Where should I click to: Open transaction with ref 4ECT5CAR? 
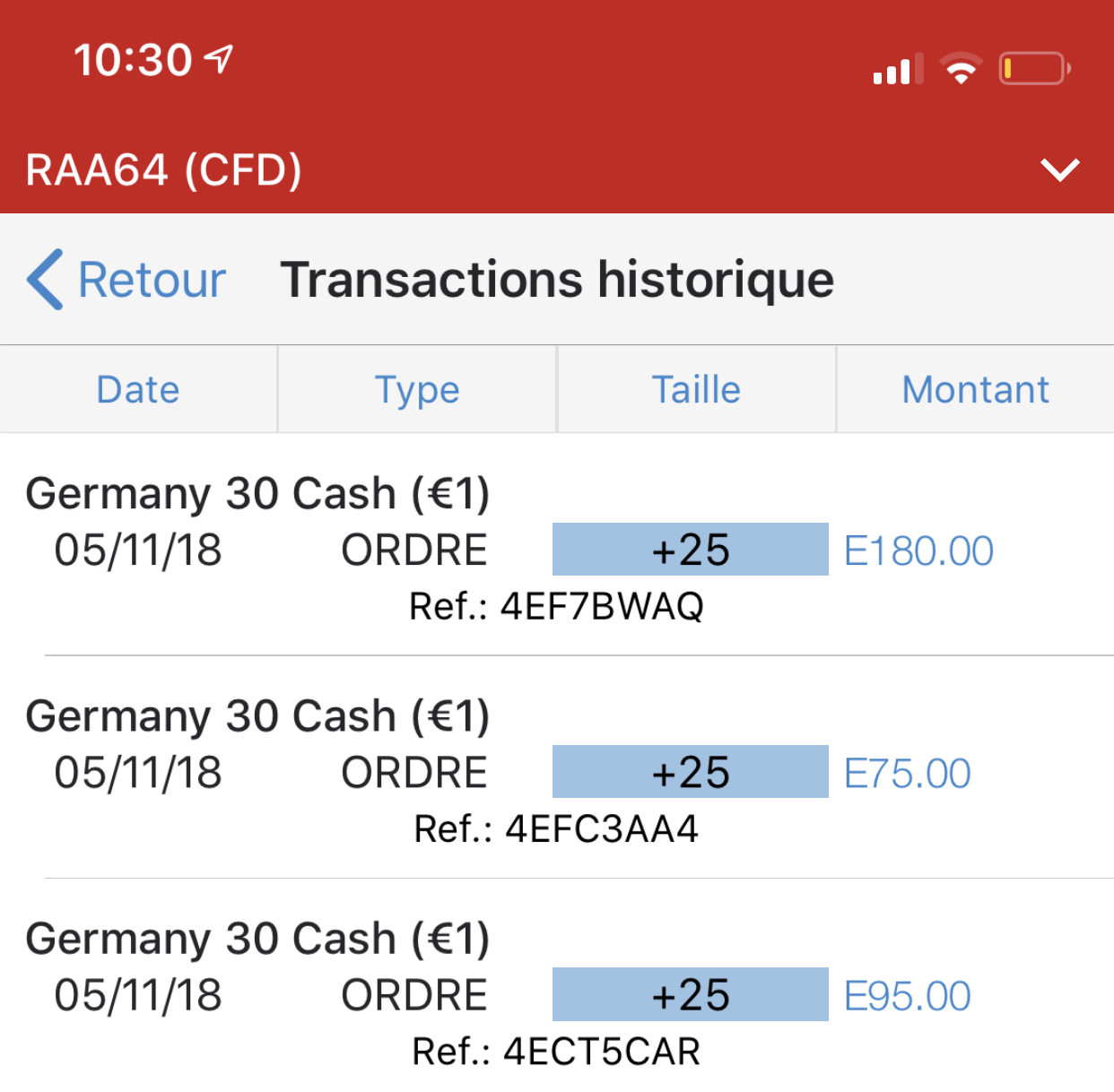coord(556,995)
